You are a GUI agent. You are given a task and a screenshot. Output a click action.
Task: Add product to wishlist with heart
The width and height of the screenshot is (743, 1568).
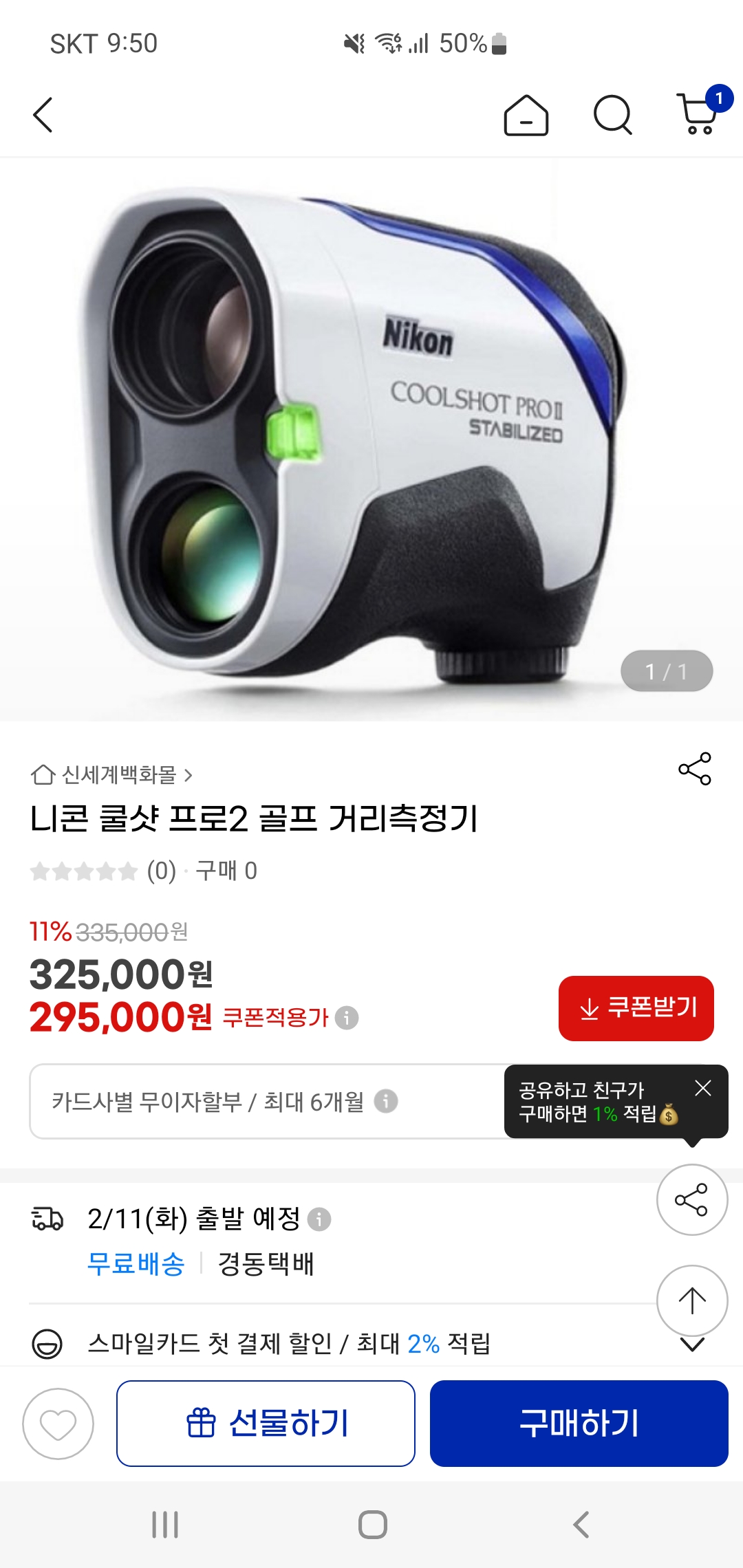click(x=58, y=1424)
